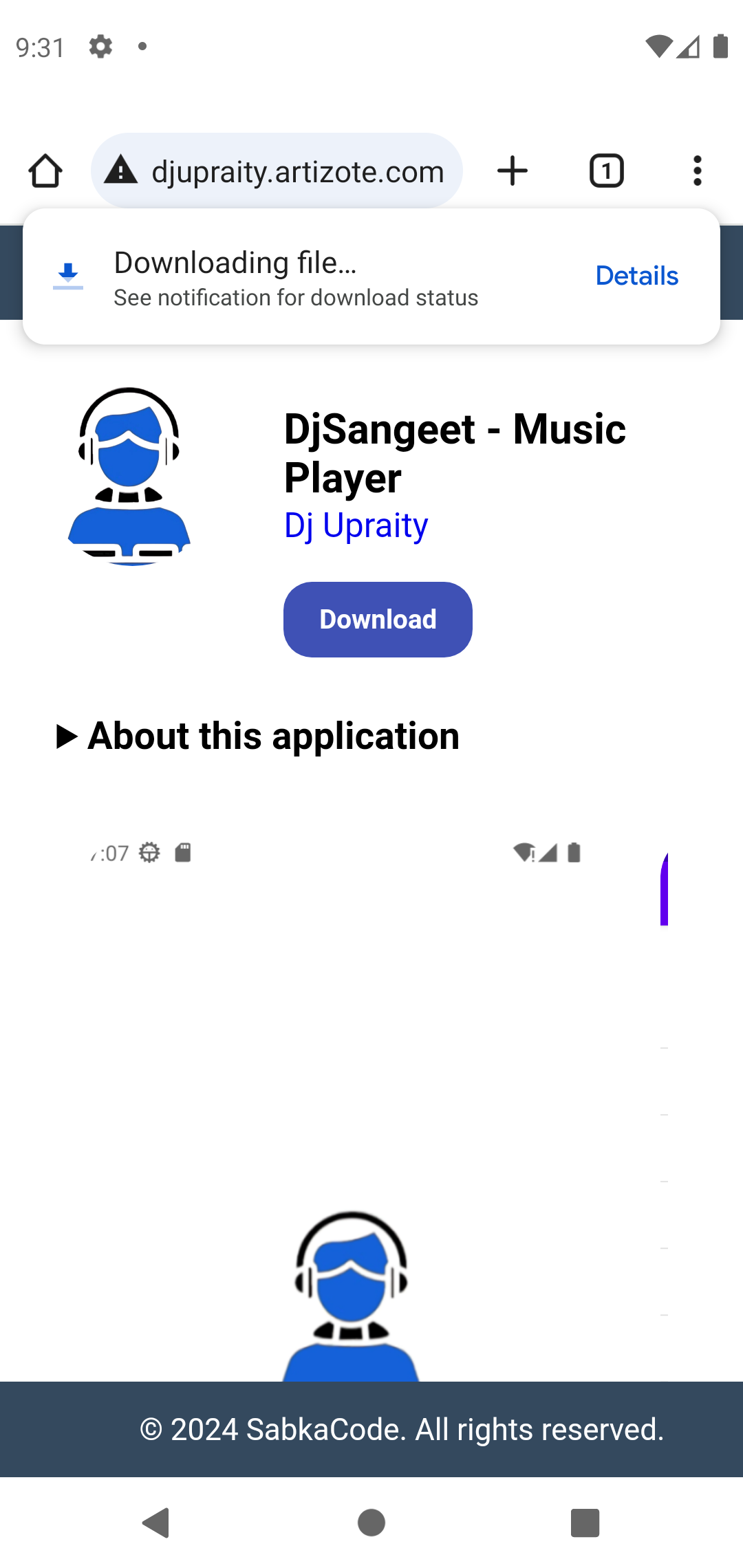Screen dimensions: 743x1568
Task: Expand About this application
Action: (258, 737)
